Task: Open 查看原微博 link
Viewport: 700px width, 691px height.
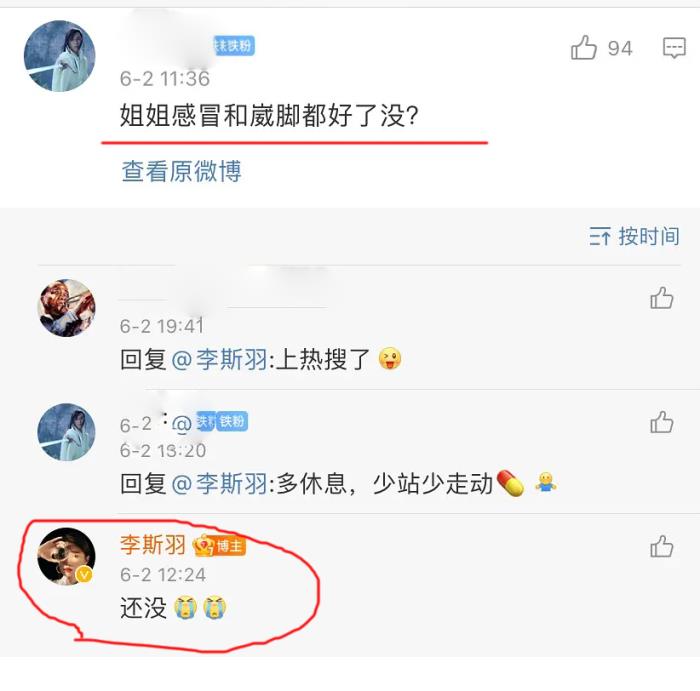Action: point(181,171)
